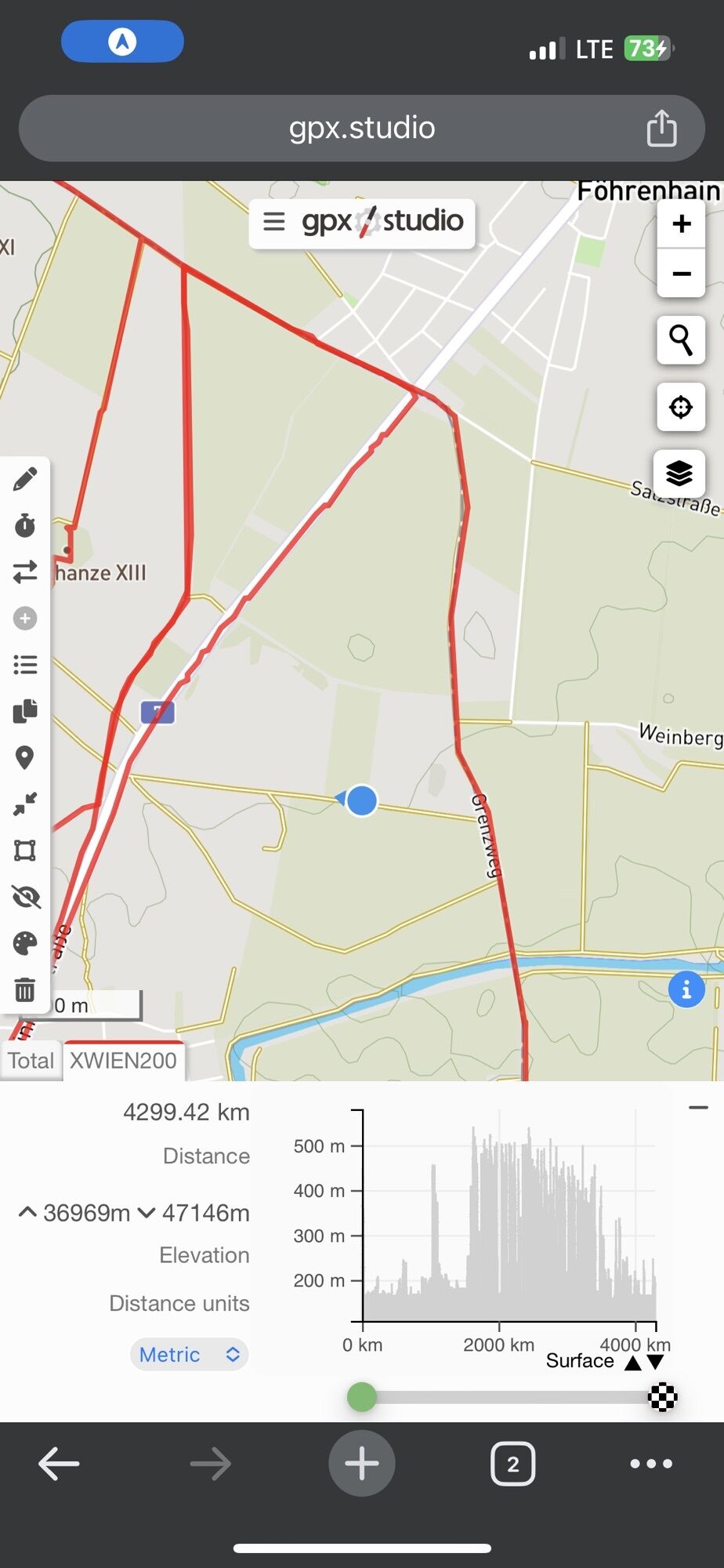Collapse the elevation profile panel
The width and height of the screenshot is (724, 1568).
tap(698, 1108)
